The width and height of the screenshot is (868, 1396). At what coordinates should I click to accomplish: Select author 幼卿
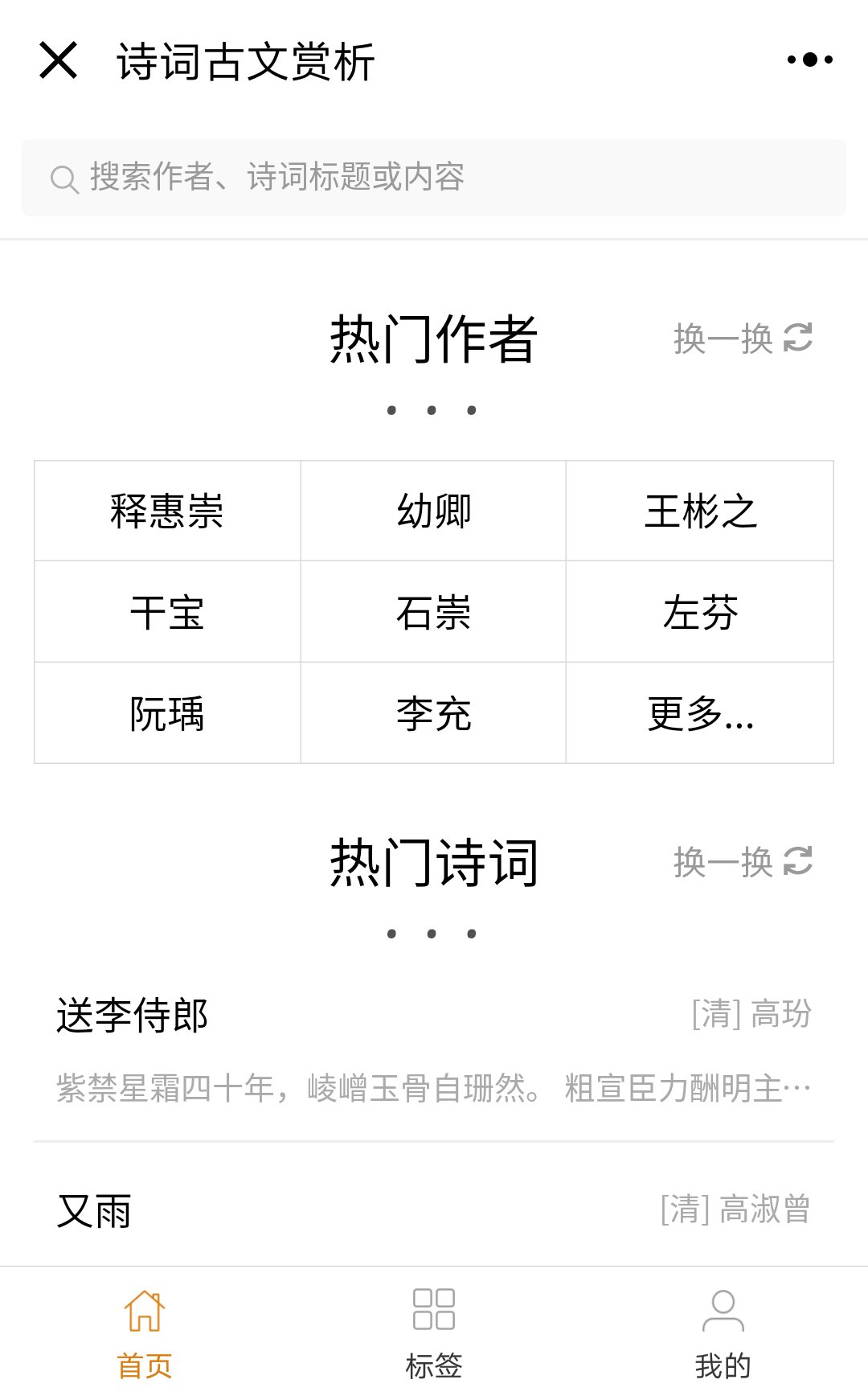pyautogui.click(x=434, y=511)
